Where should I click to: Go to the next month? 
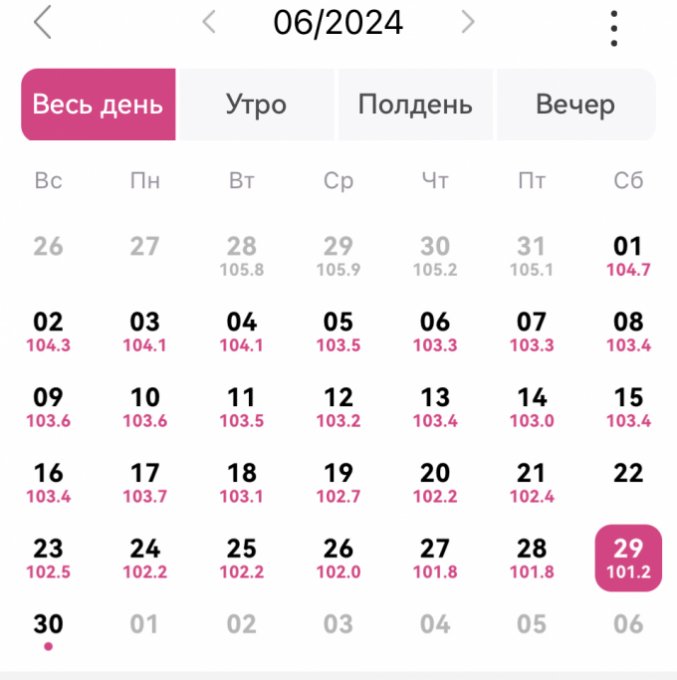467,22
